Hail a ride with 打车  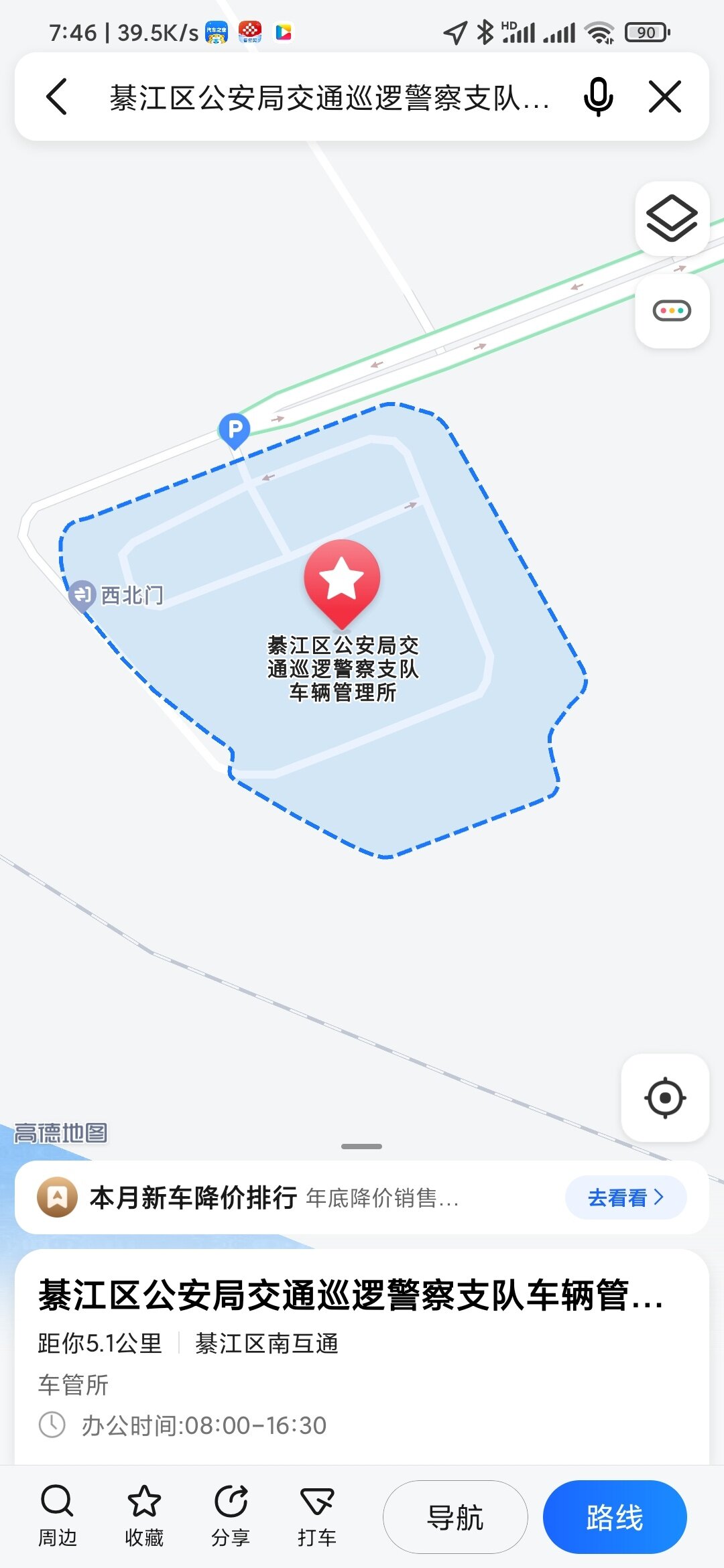tap(317, 1516)
